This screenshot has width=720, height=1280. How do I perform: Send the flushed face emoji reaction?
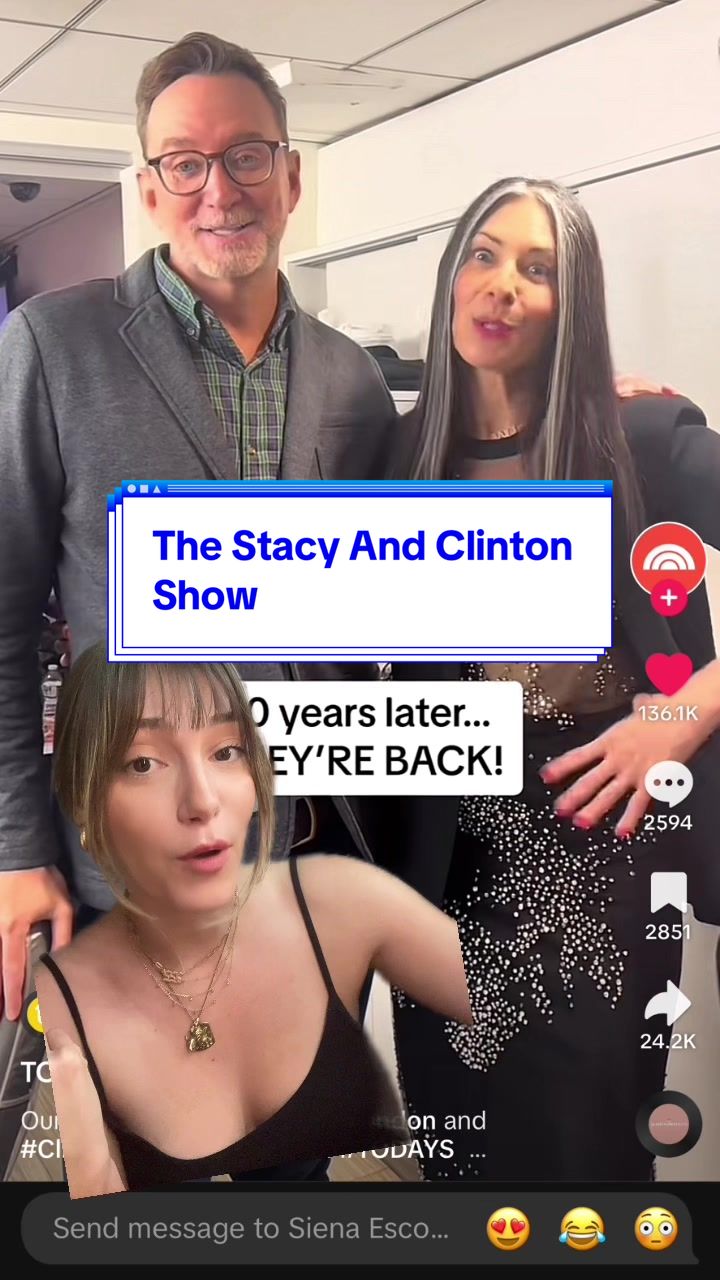click(x=656, y=1228)
